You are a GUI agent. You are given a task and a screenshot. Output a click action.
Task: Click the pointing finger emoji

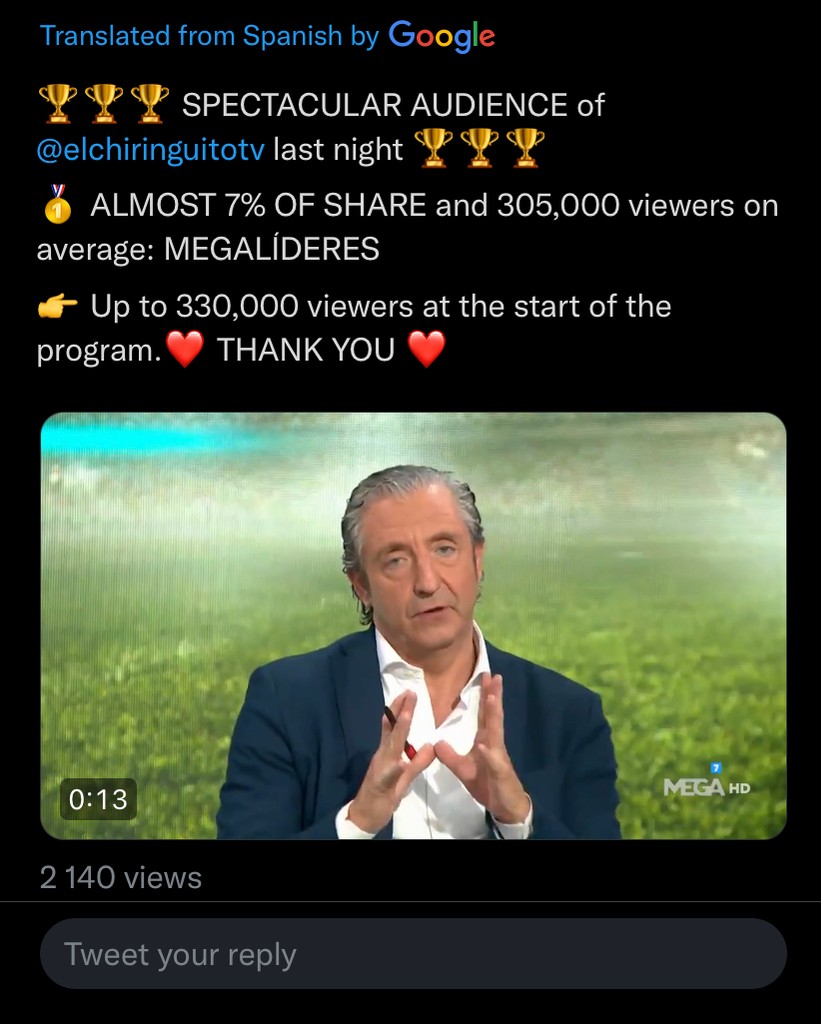pyautogui.click(x=55, y=304)
